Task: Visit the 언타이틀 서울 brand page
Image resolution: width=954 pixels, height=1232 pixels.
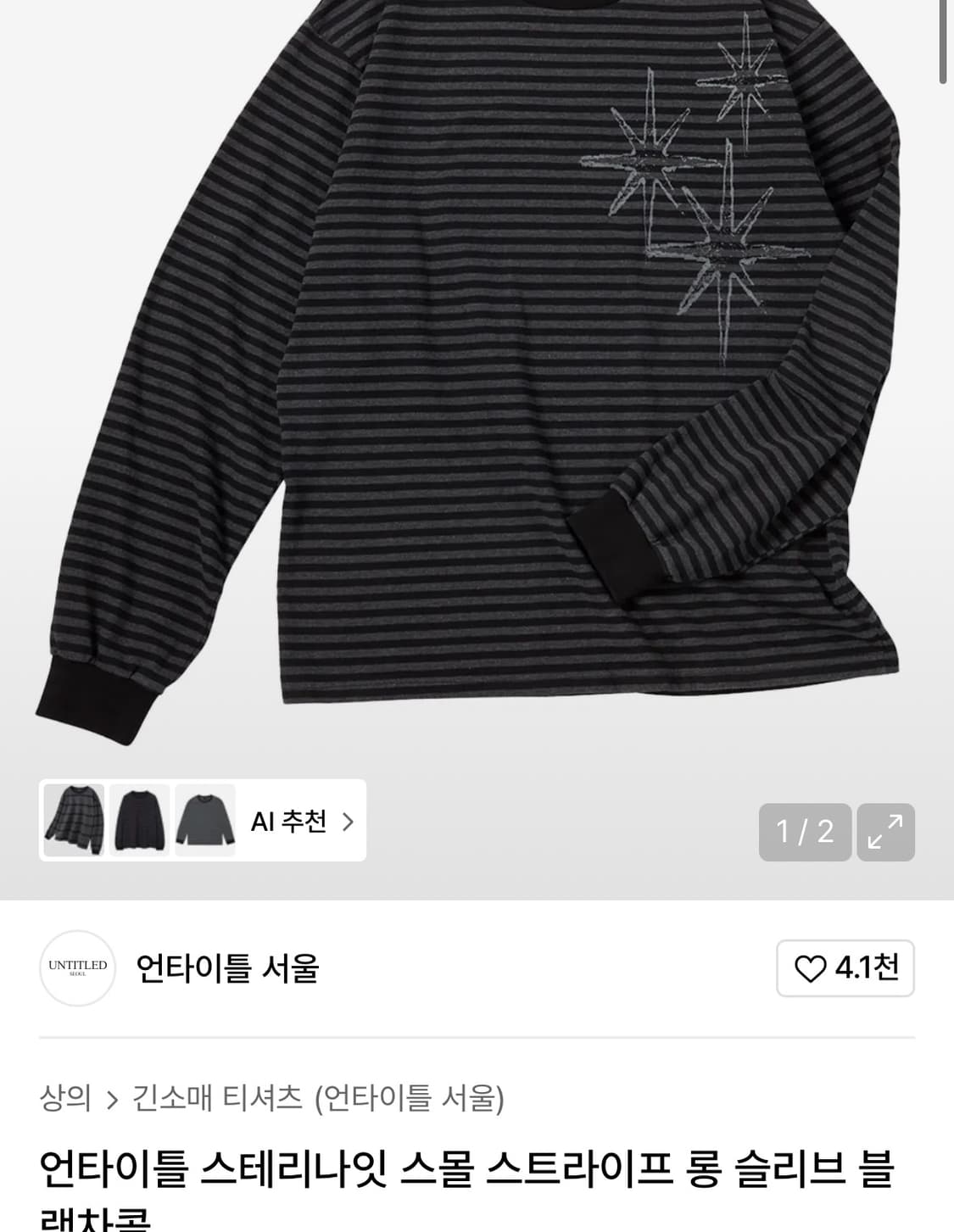Action: tap(228, 969)
